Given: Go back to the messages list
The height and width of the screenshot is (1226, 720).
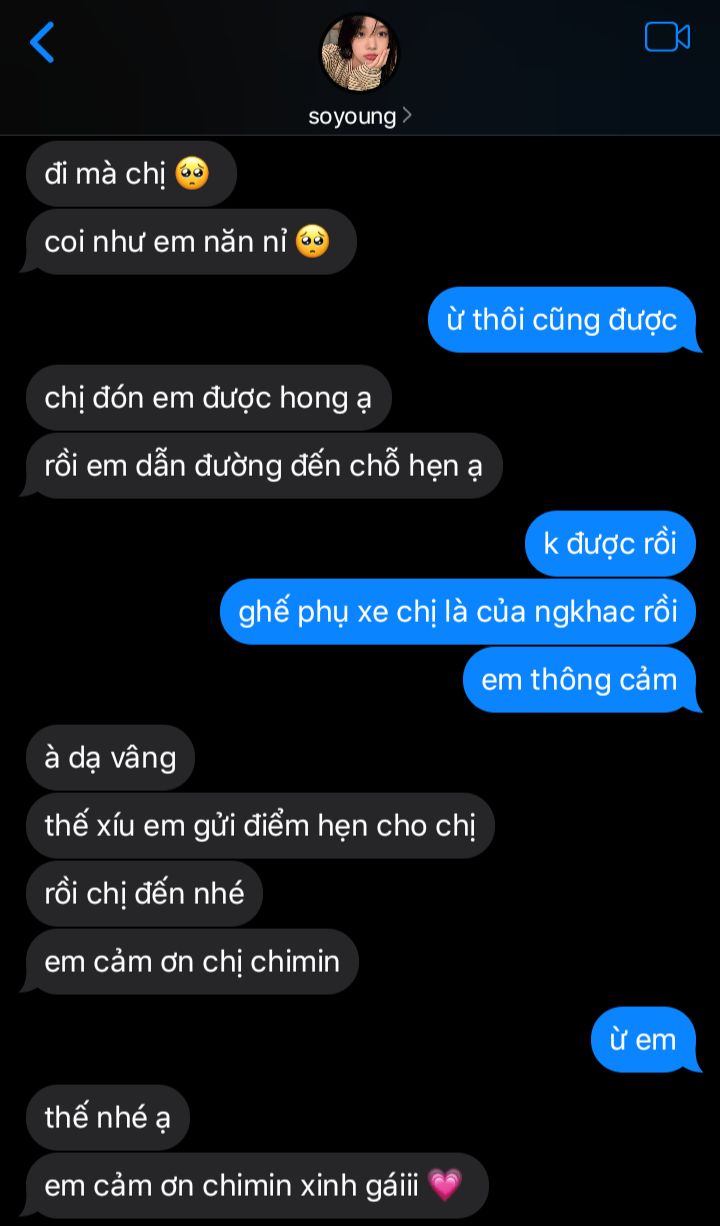Looking at the screenshot, I should pyautogui.click(x=42, y=42).
